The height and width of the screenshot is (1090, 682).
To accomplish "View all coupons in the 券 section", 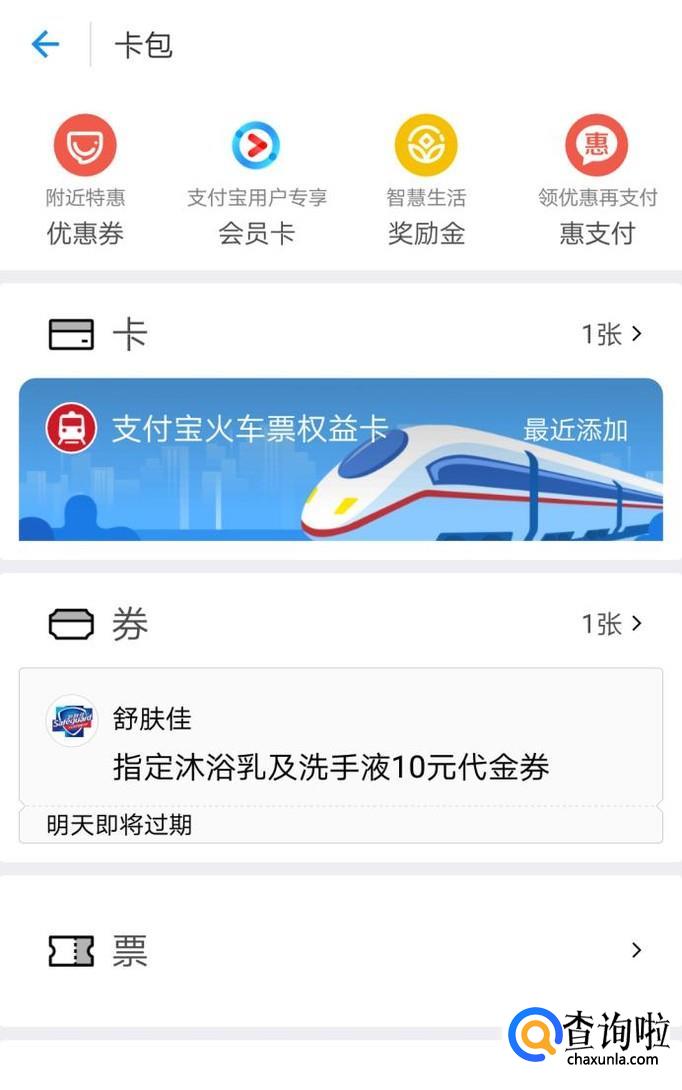I will (611, 624).
